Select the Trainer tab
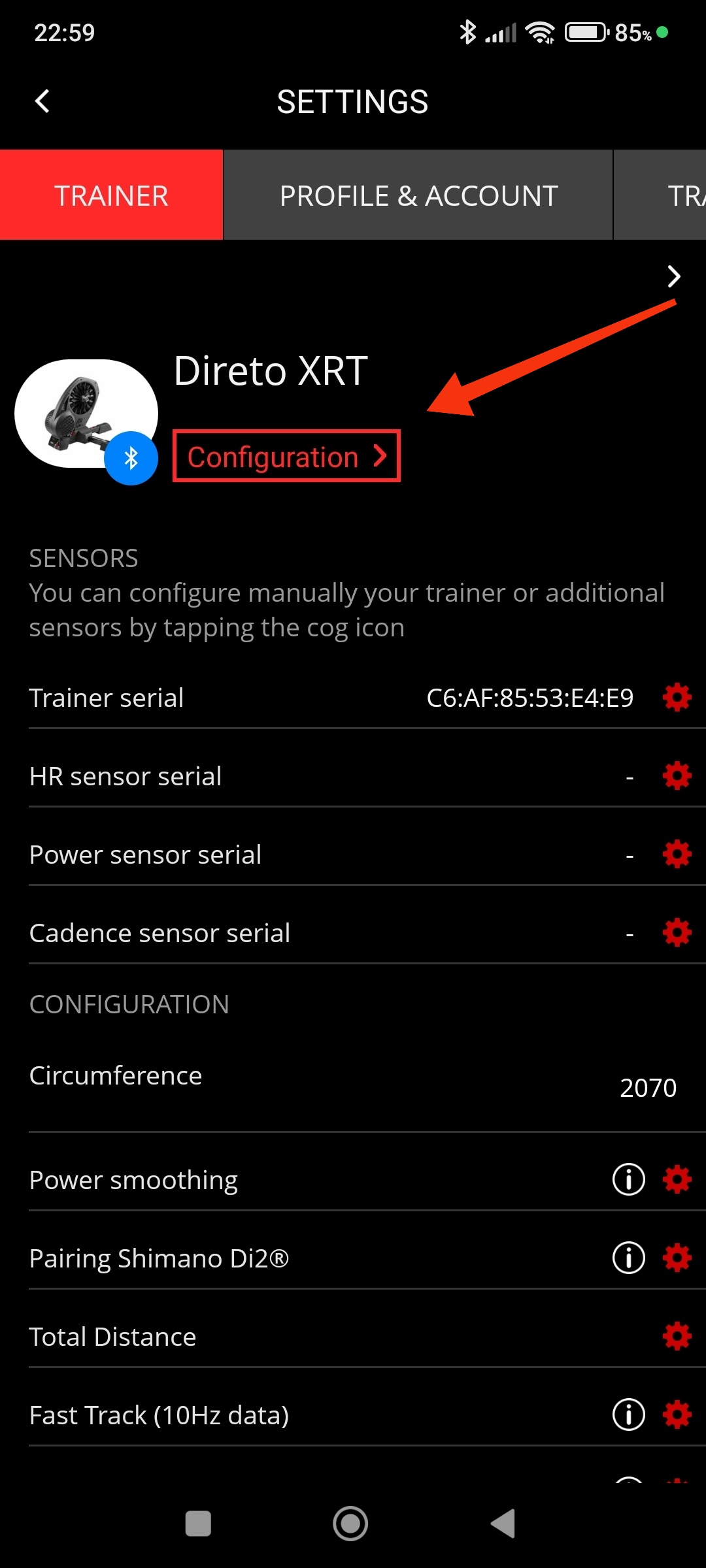Image resolution: width=706 pixels, height=1568 pixels. 111,195
